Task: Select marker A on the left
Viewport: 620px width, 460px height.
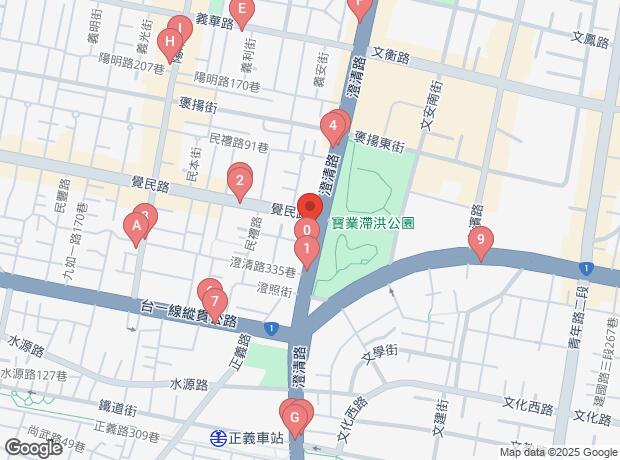Action: click(x=136, y=228)
